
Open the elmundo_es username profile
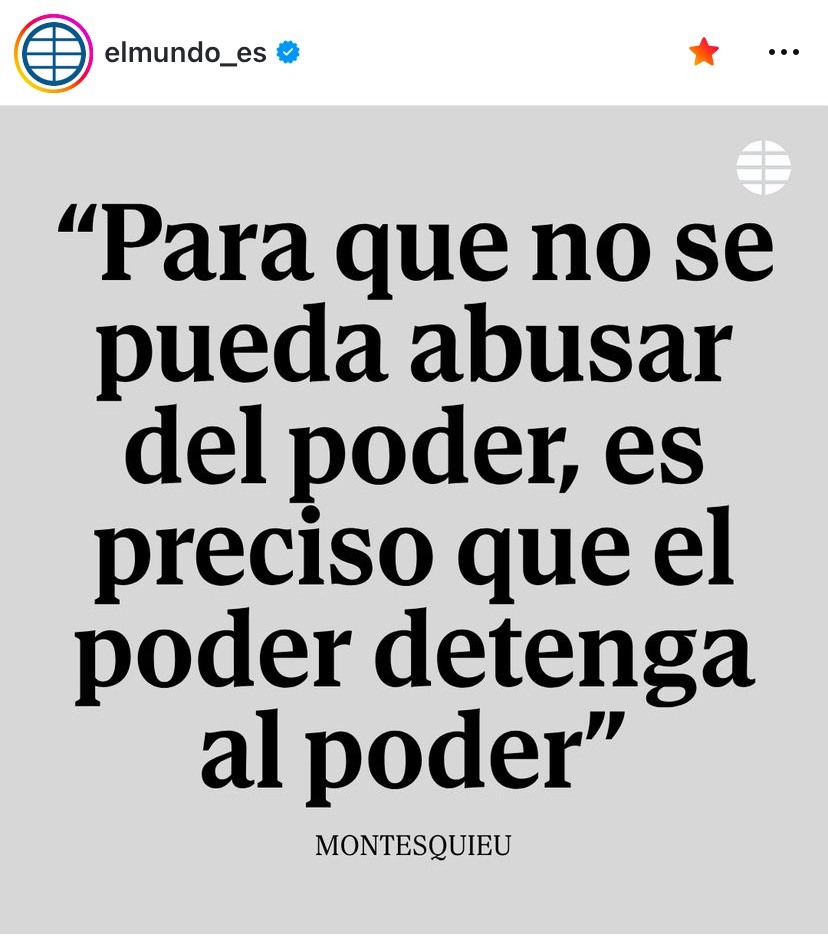(185, 53)
